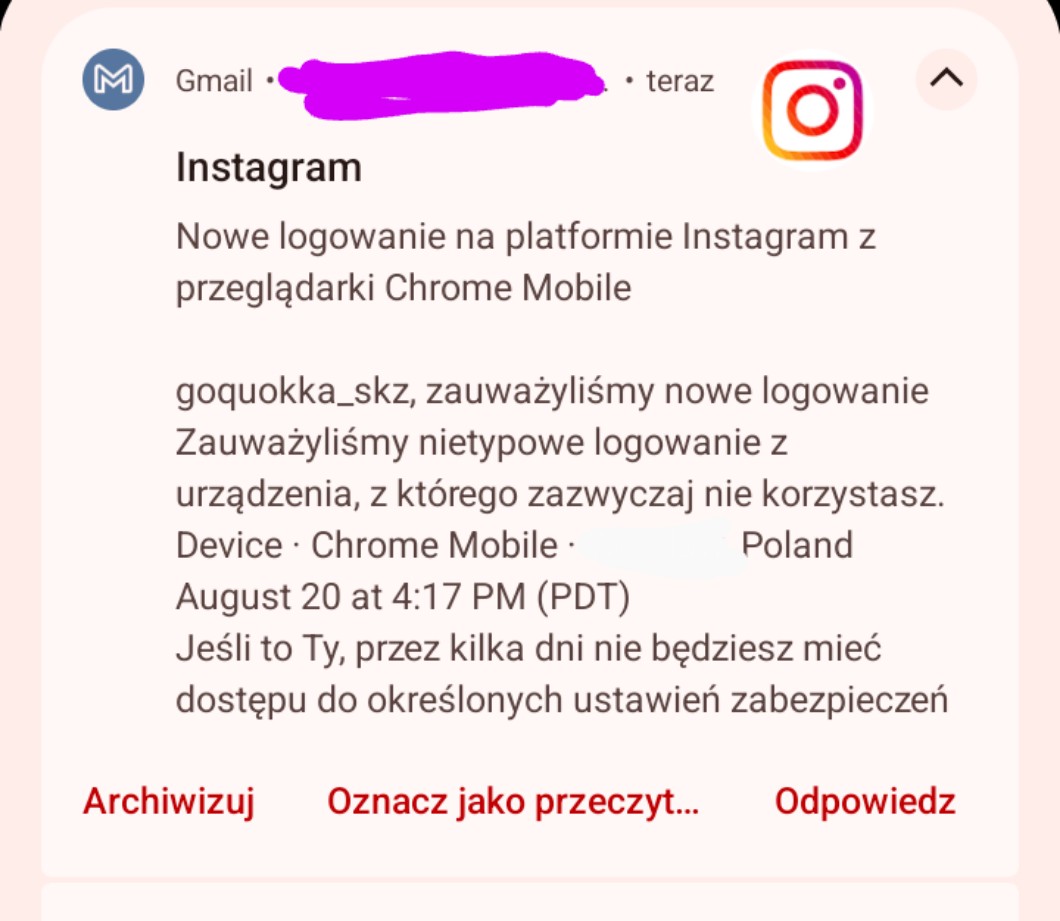This screenshot has width=1060, height=921.
Task: Tap Archiwizuj to archive the email
Action: [x=169, y=801]
